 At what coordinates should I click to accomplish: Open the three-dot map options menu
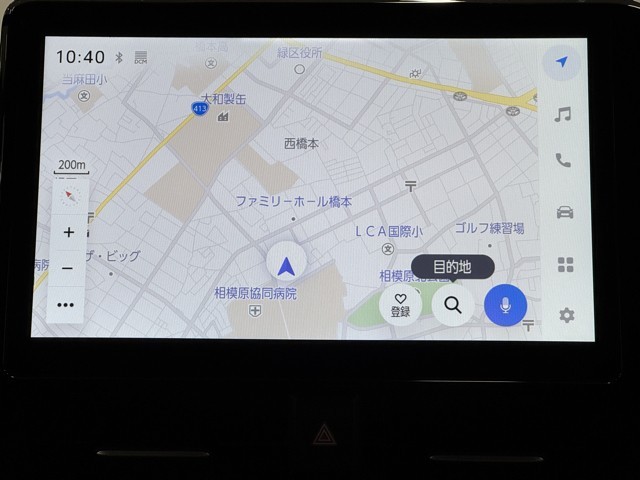coord(67,304)
